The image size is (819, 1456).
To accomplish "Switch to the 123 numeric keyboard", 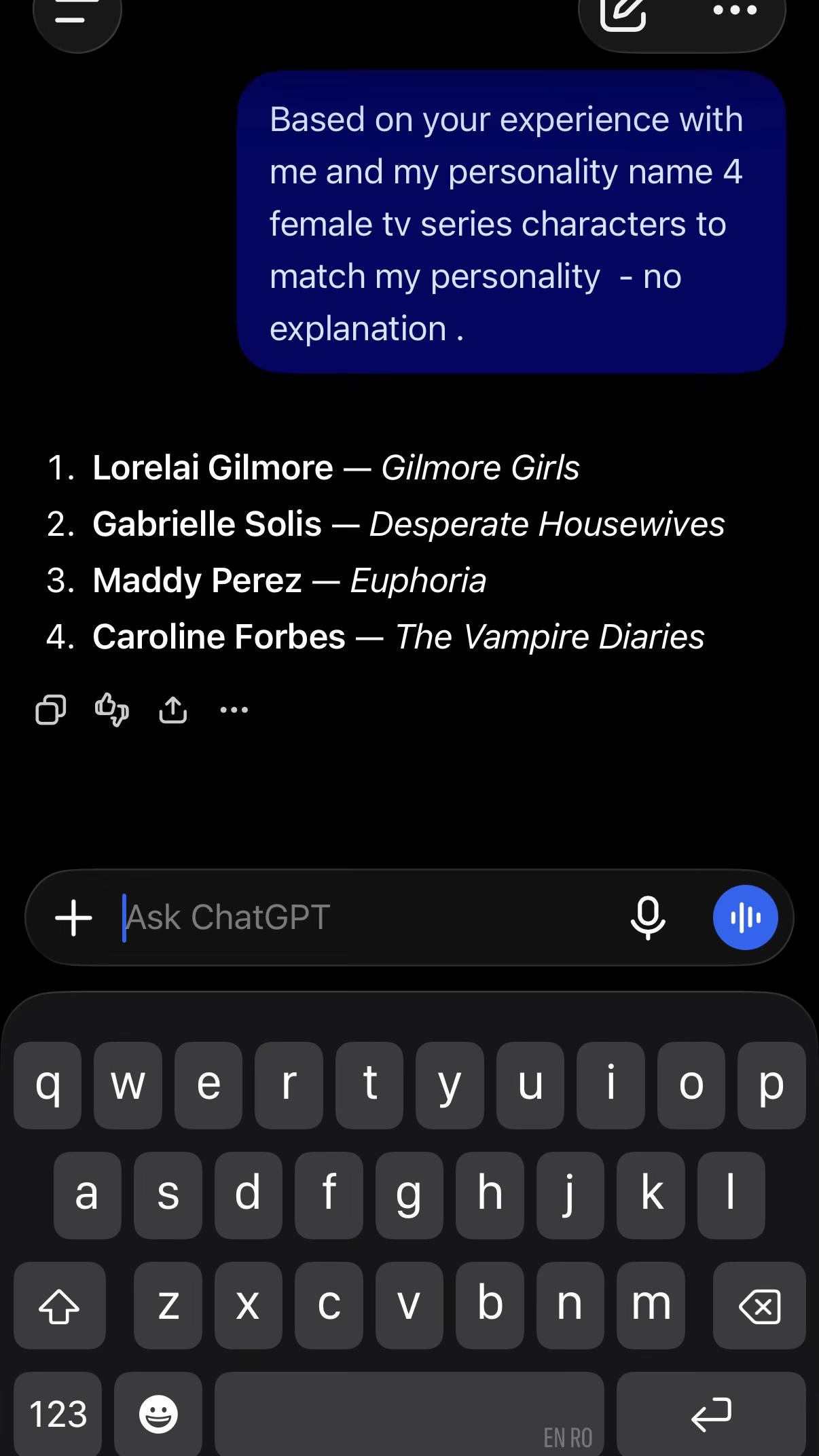I will click(58, 1414).
